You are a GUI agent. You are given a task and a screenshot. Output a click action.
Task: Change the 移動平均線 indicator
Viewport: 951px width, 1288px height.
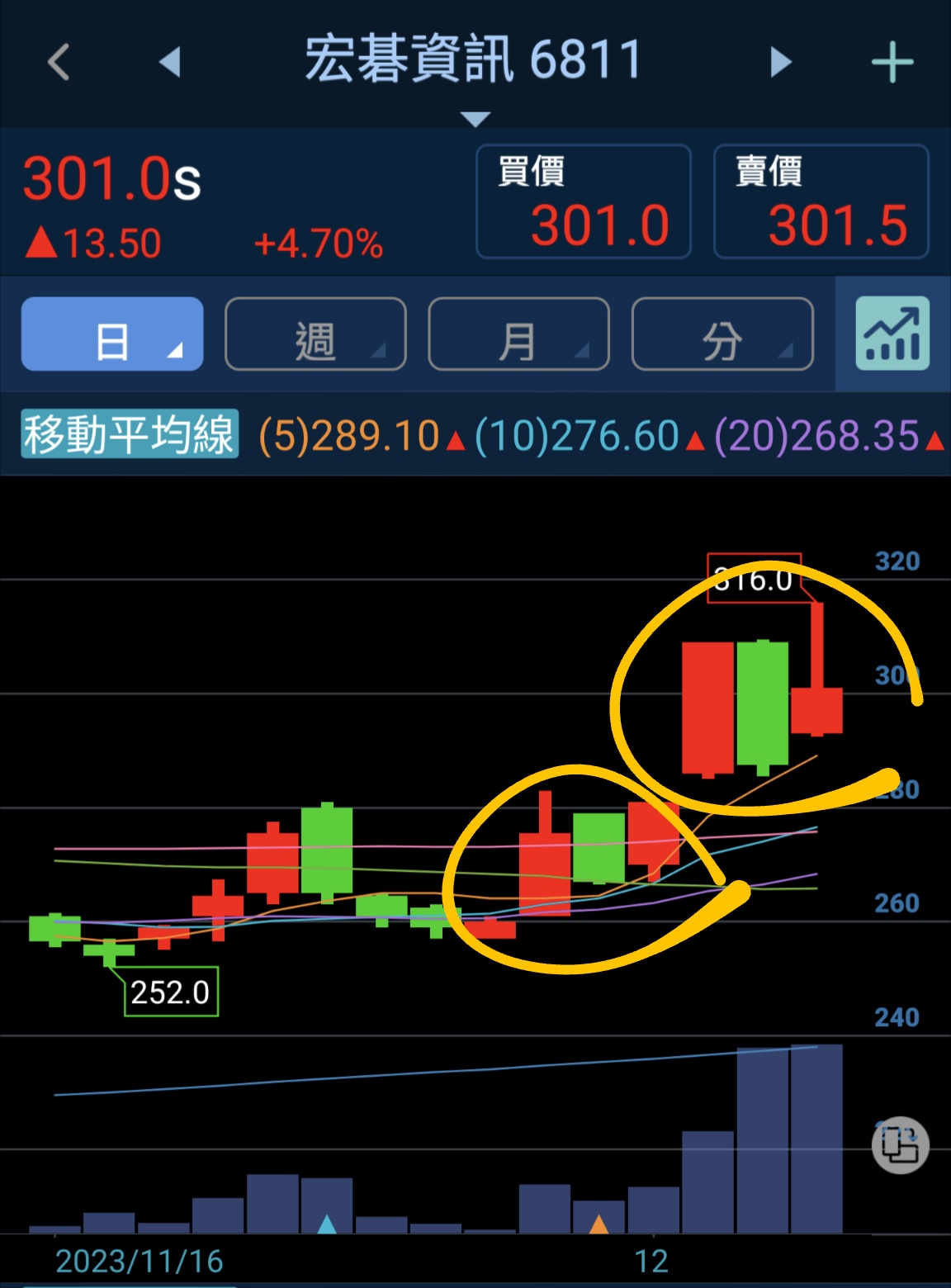(x=130, y=434)
